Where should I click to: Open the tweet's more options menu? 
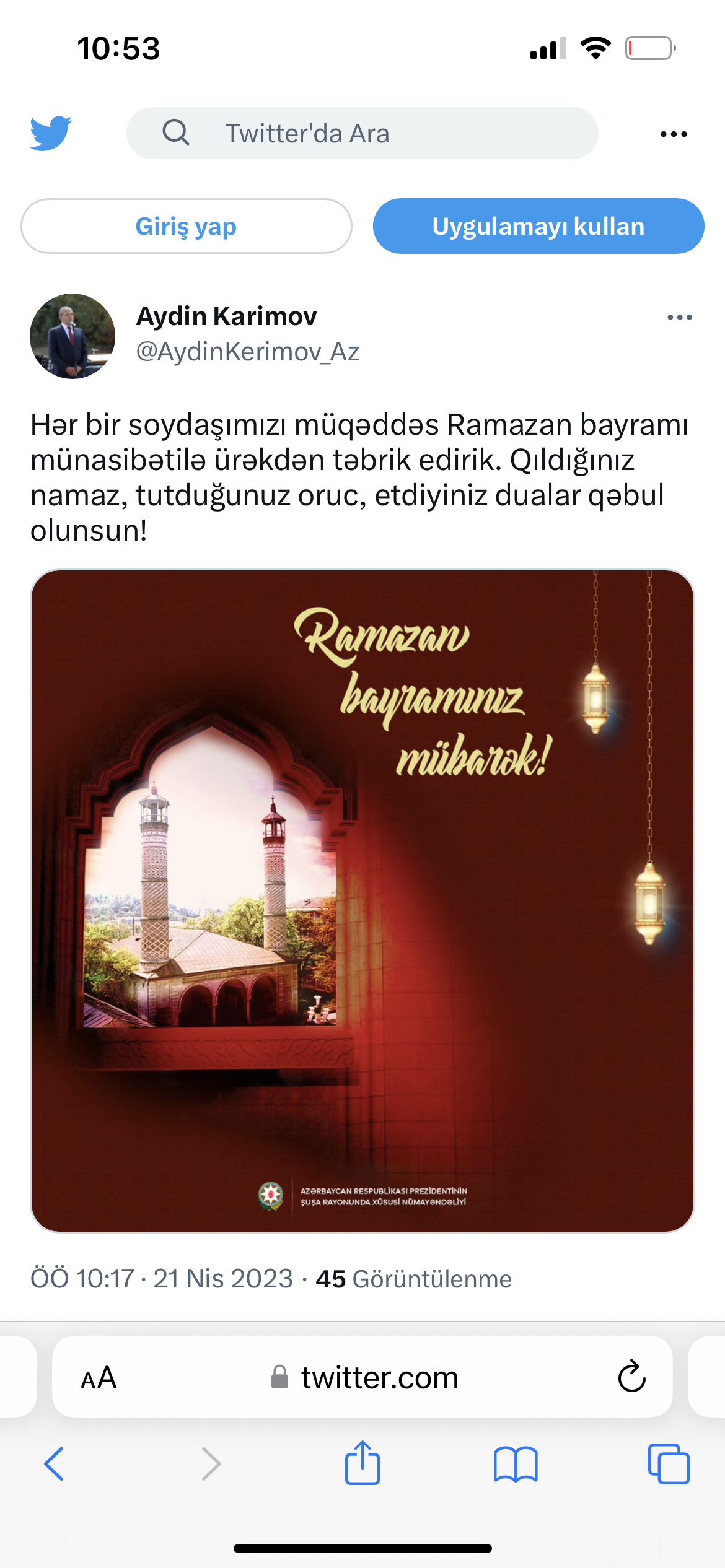pos(679,318)
